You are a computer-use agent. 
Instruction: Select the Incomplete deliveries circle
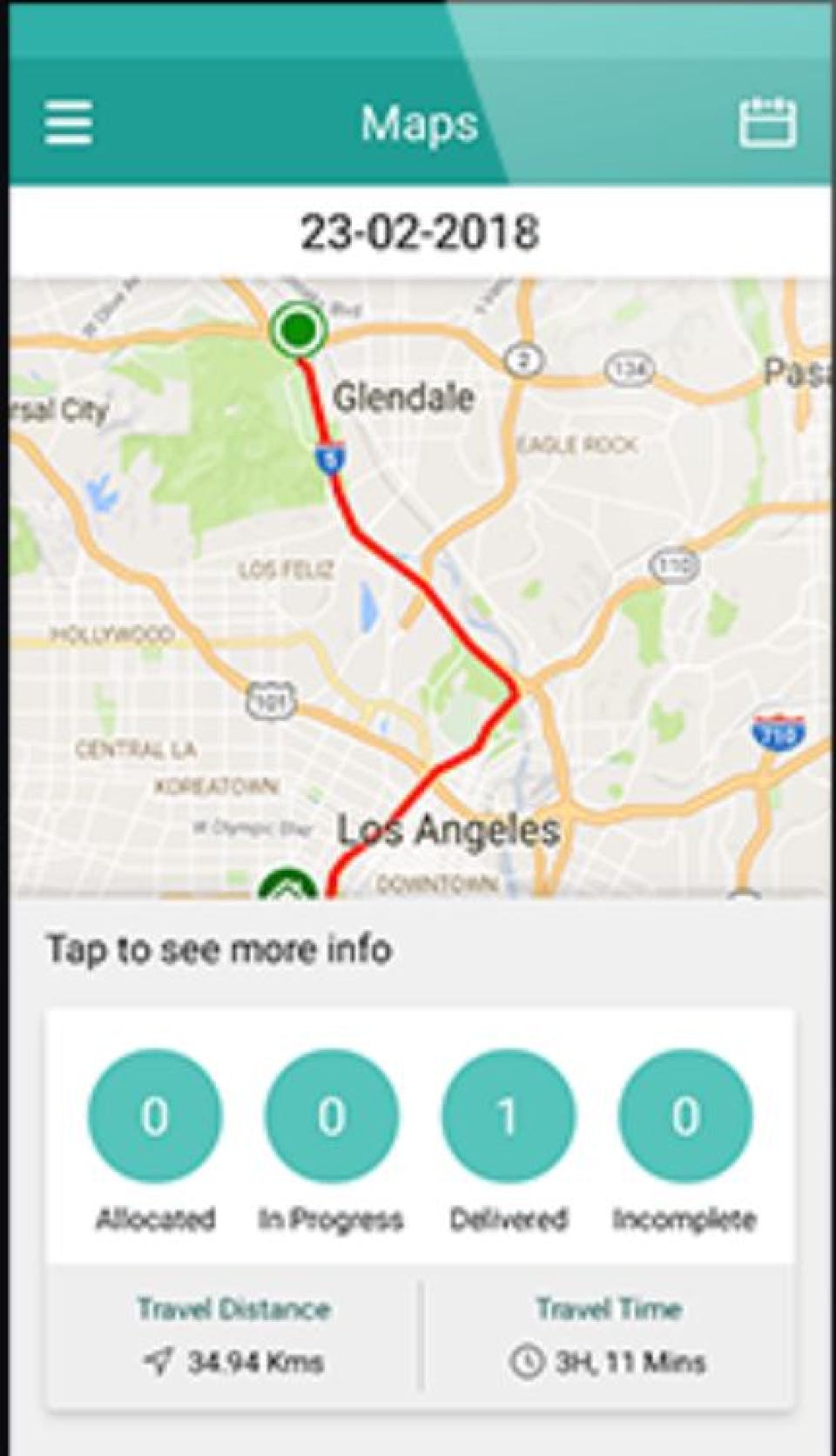[684, 1116]
